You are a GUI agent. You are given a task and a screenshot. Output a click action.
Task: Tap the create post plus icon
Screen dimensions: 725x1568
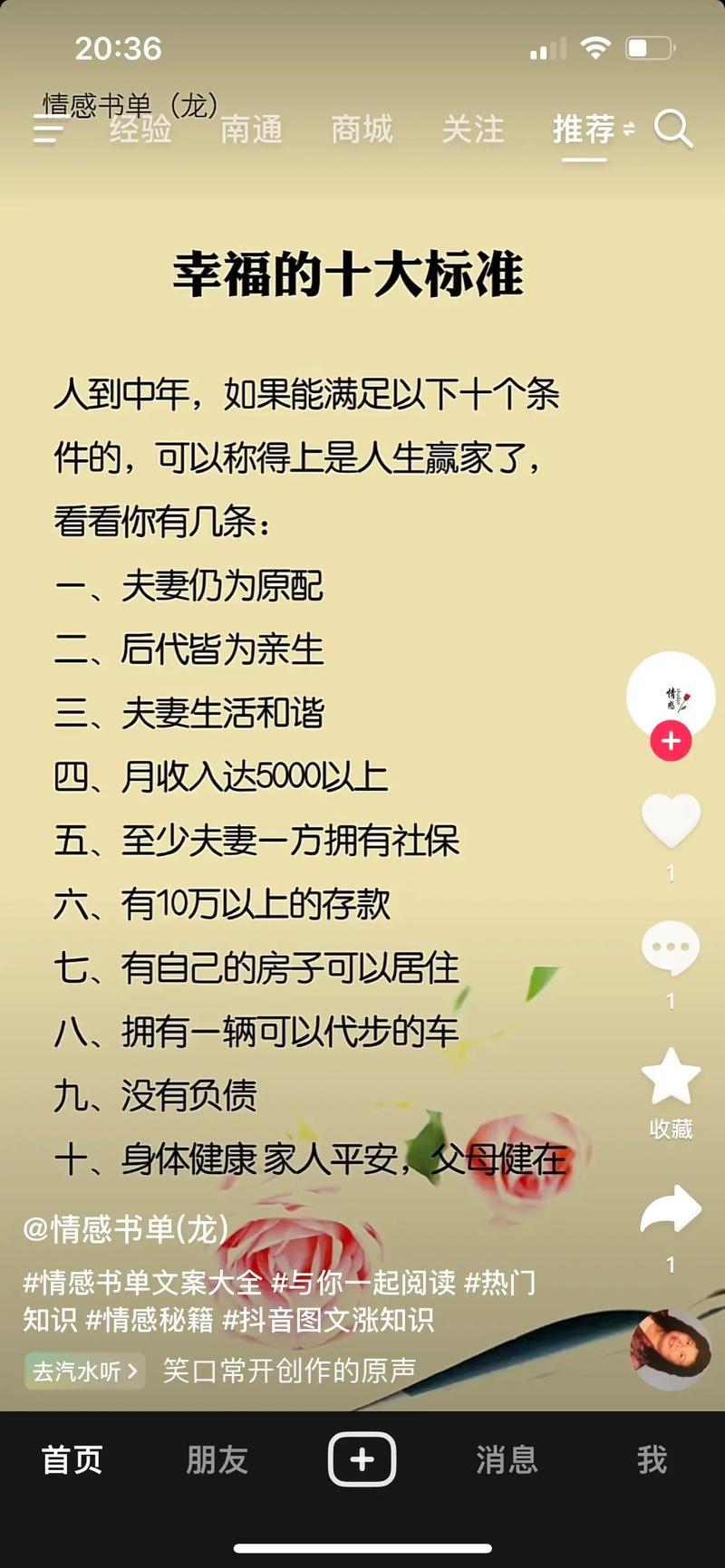(362, 1459)
